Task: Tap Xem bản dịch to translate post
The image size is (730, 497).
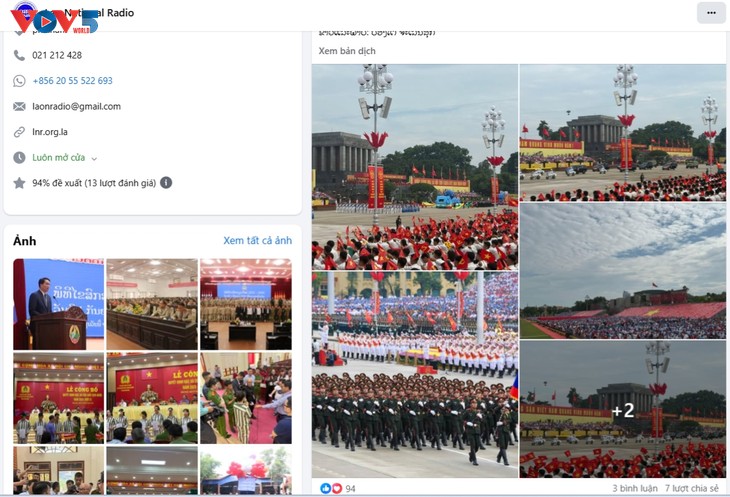Action: (x=348, y=50)
